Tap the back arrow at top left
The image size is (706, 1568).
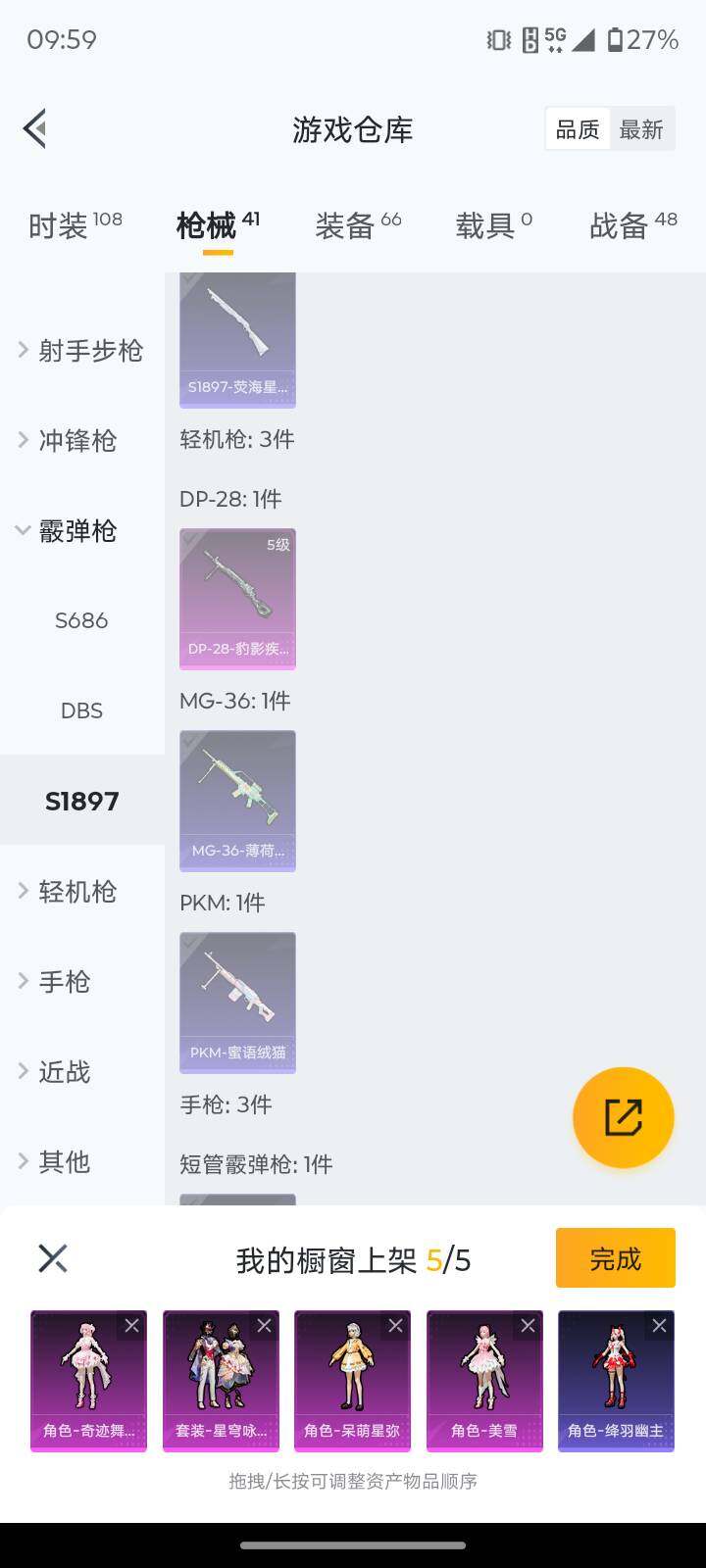(x=34, y=128)
